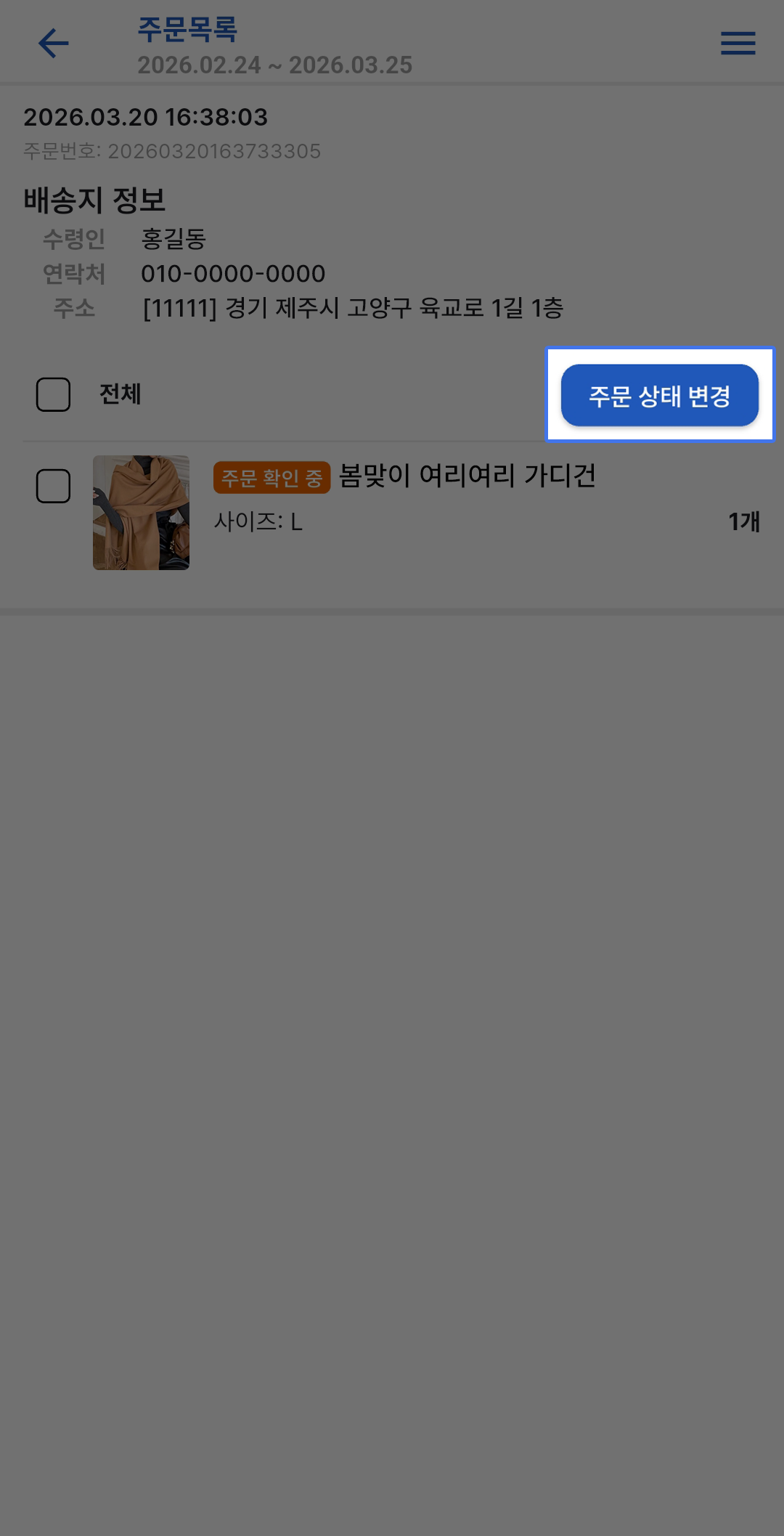Open the hamburger menu
The image size is (784, 1536).
(738, 44)
